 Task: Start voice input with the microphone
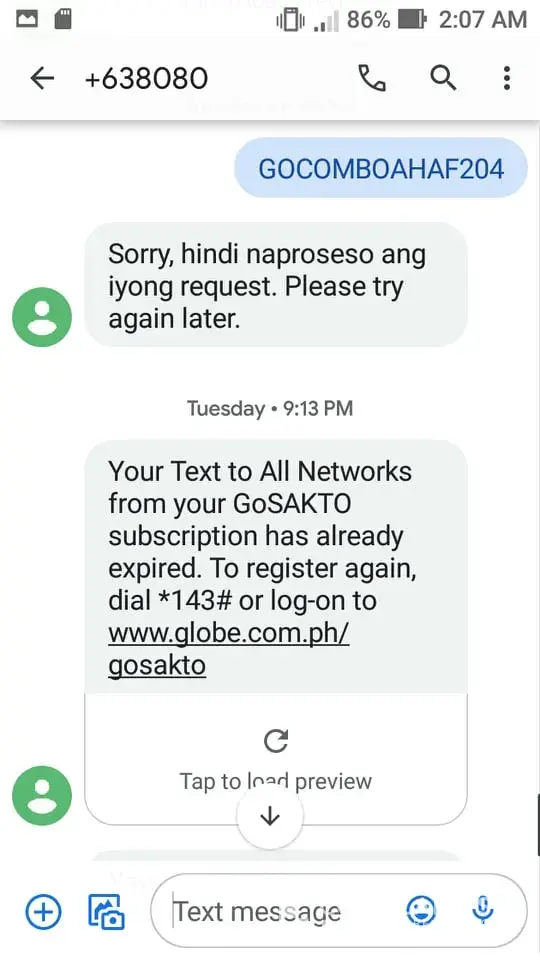coord(483,910)
